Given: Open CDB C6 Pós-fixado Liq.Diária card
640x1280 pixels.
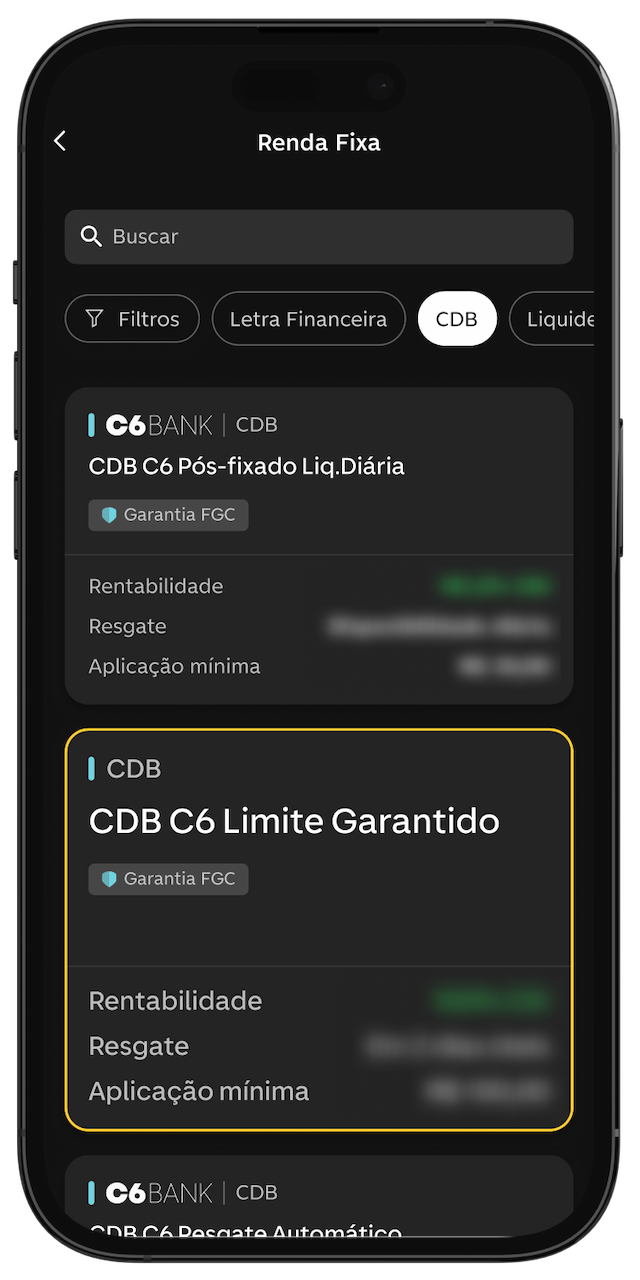Looking at the screenshot, I should [x=318, y=545].
